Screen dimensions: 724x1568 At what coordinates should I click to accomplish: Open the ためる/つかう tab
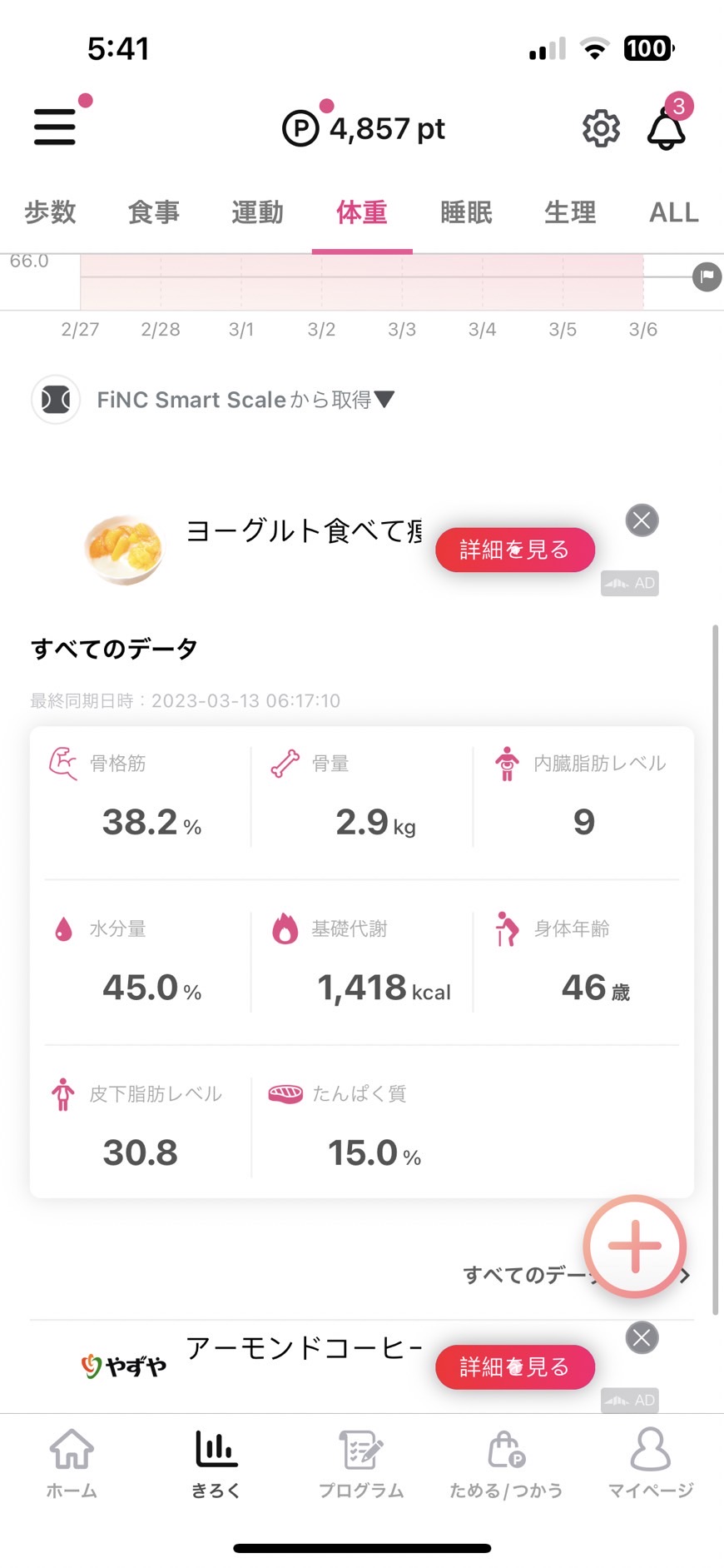[506, 1463]
